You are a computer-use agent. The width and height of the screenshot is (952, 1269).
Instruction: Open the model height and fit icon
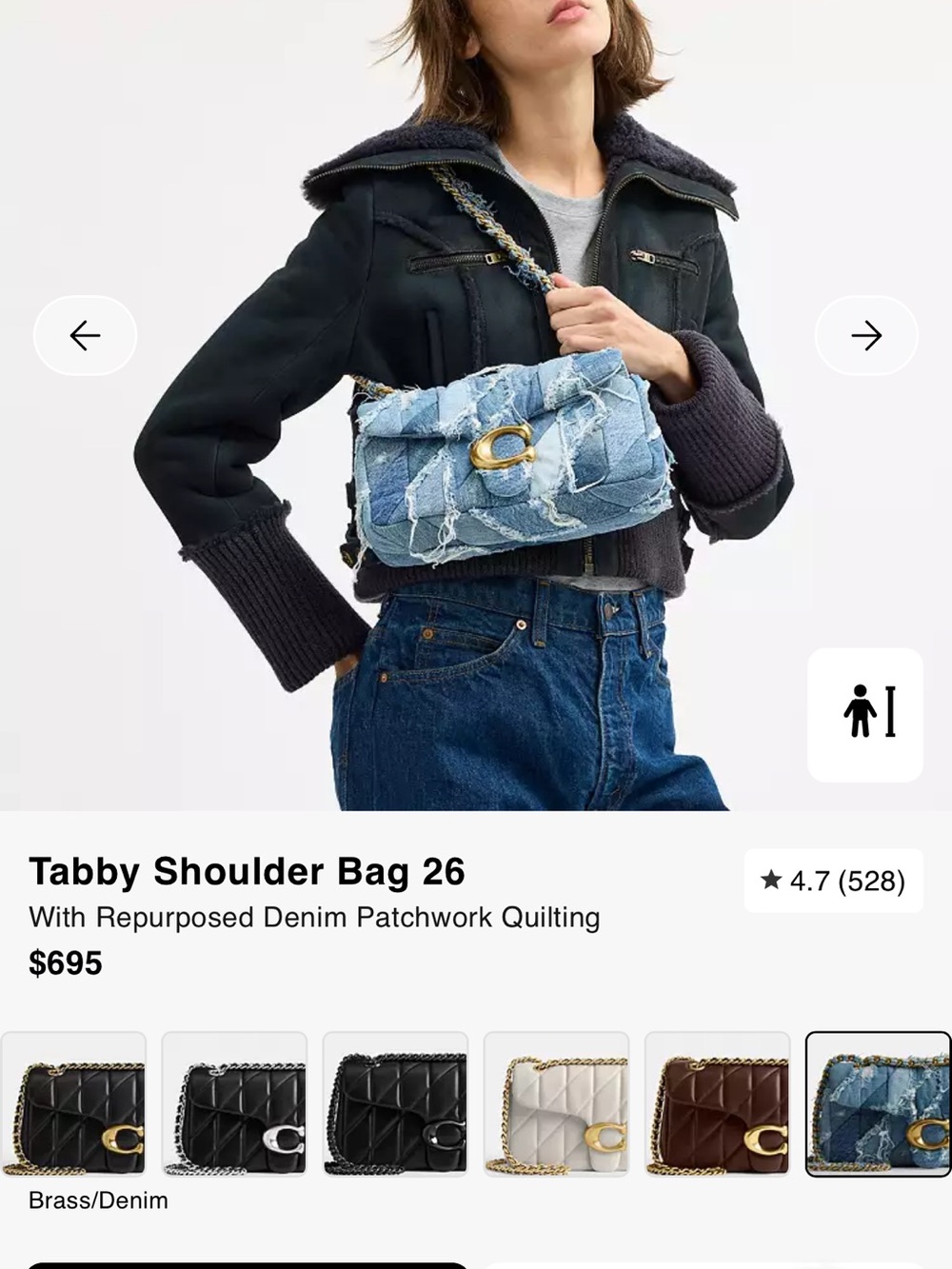click(865, 715)
